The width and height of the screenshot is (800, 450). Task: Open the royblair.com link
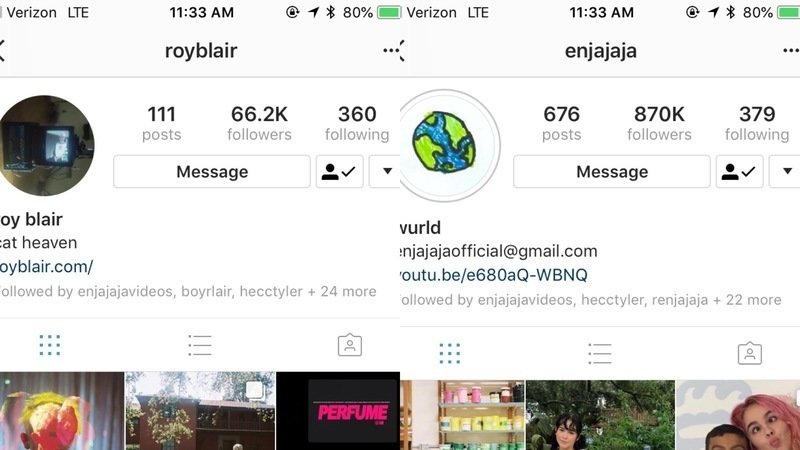(x=46, y=266)
